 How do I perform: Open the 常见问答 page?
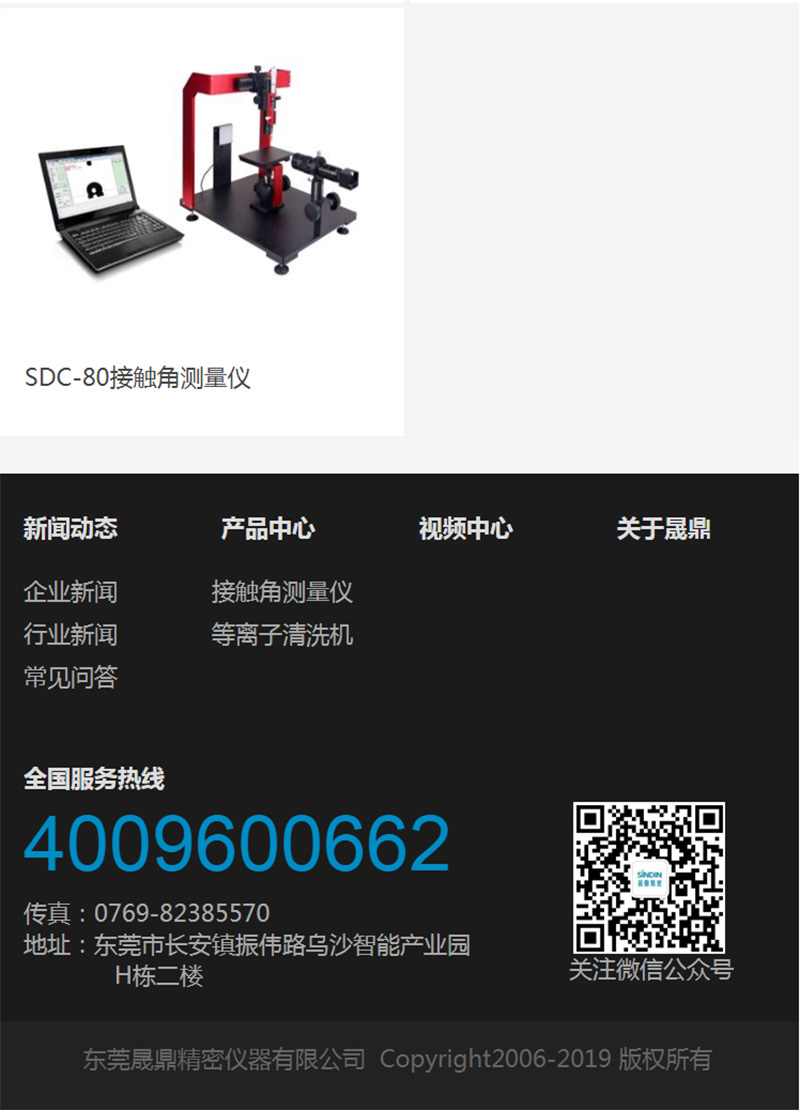click(x=71, y=678)
